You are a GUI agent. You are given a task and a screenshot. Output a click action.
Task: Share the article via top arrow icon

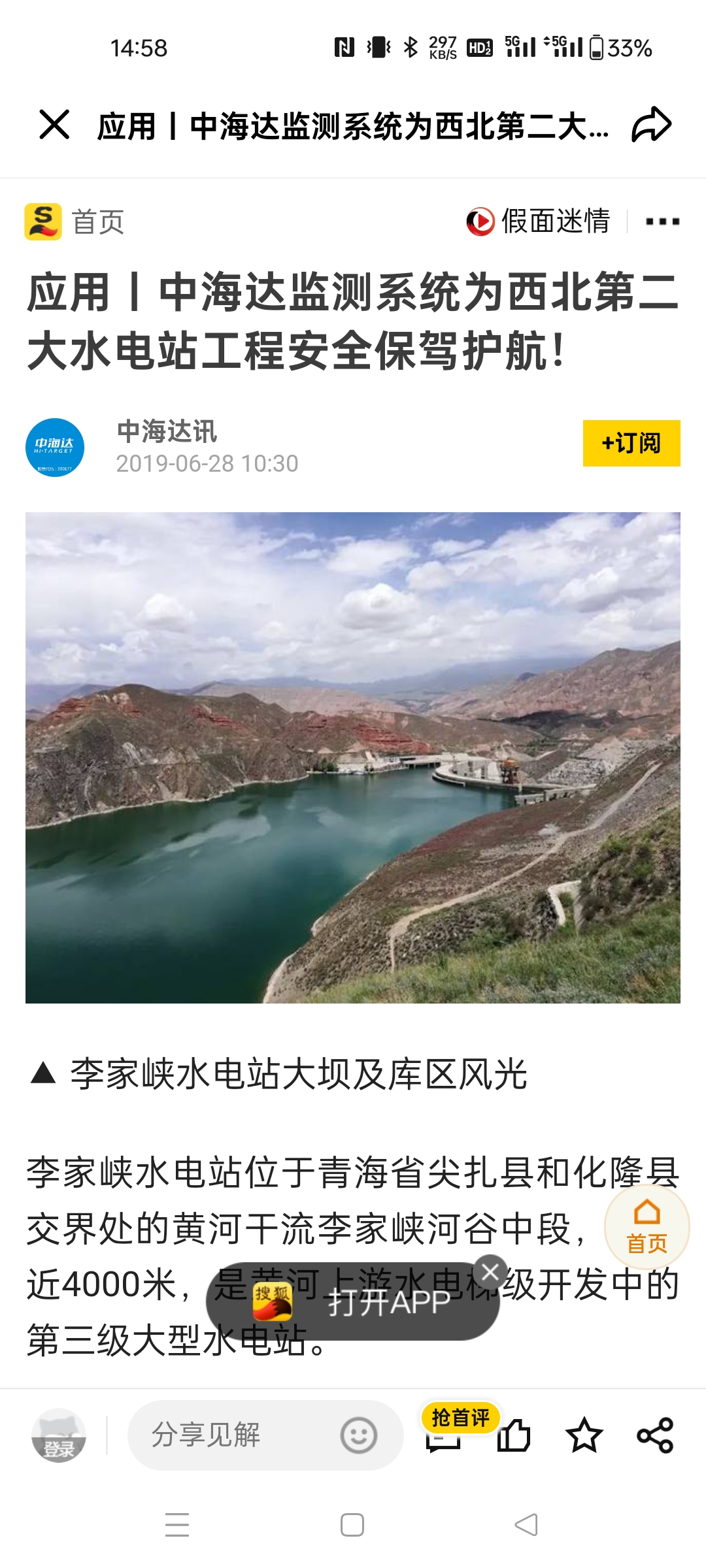pyautogui.click(x=651, y=125)
